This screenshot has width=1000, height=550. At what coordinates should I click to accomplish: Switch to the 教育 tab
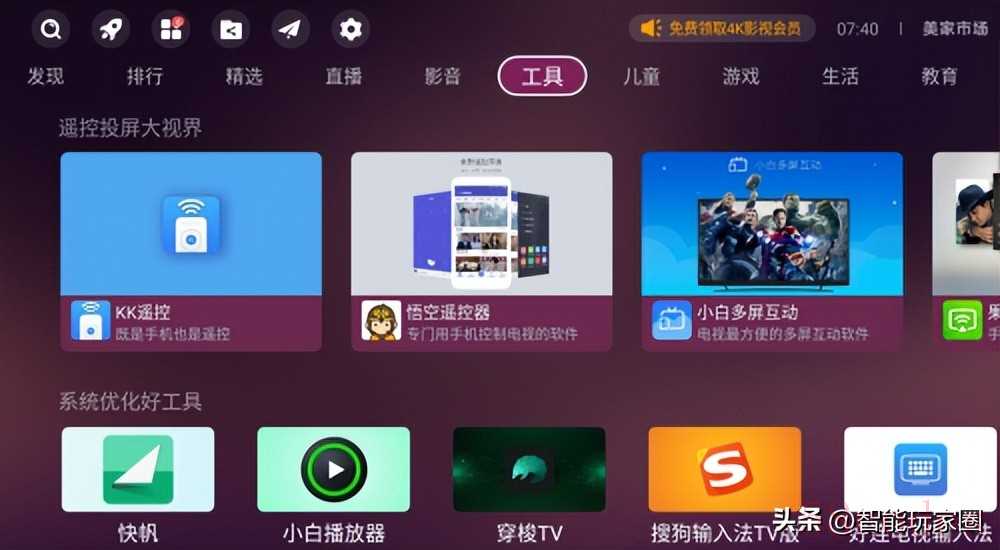(x=939, y=76)
